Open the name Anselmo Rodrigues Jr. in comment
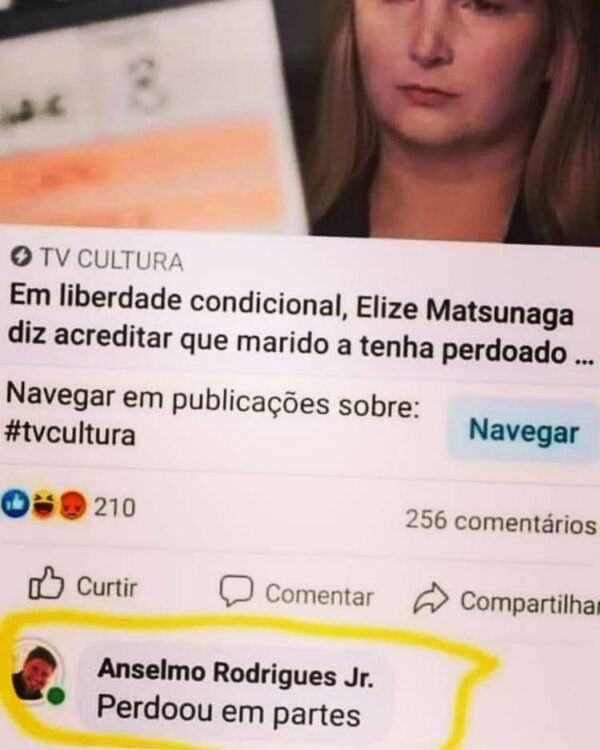Screen dimensions: 600x750 click(235, 674)
